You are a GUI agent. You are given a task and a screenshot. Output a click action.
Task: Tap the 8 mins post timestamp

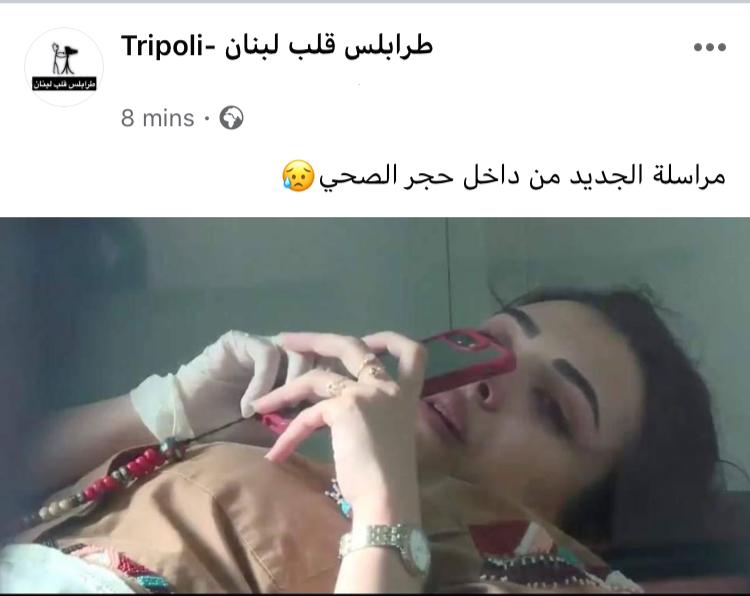click(157, 118)
